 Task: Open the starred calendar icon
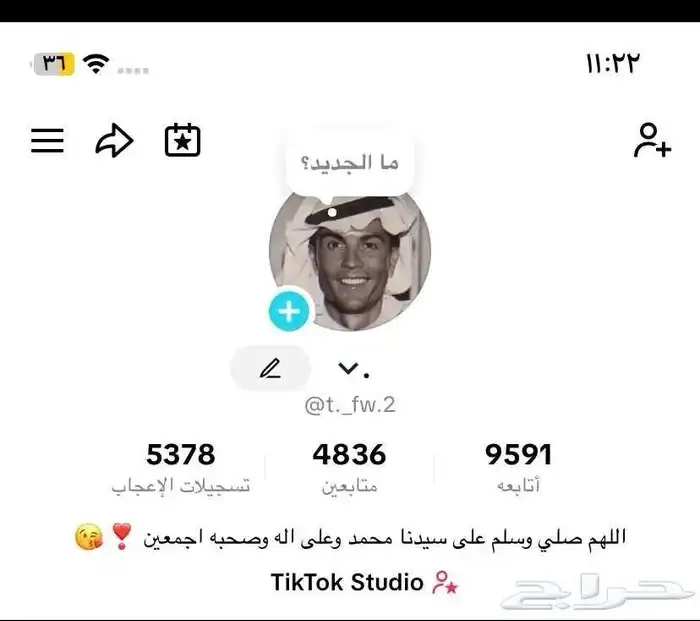tap(182, 141)
